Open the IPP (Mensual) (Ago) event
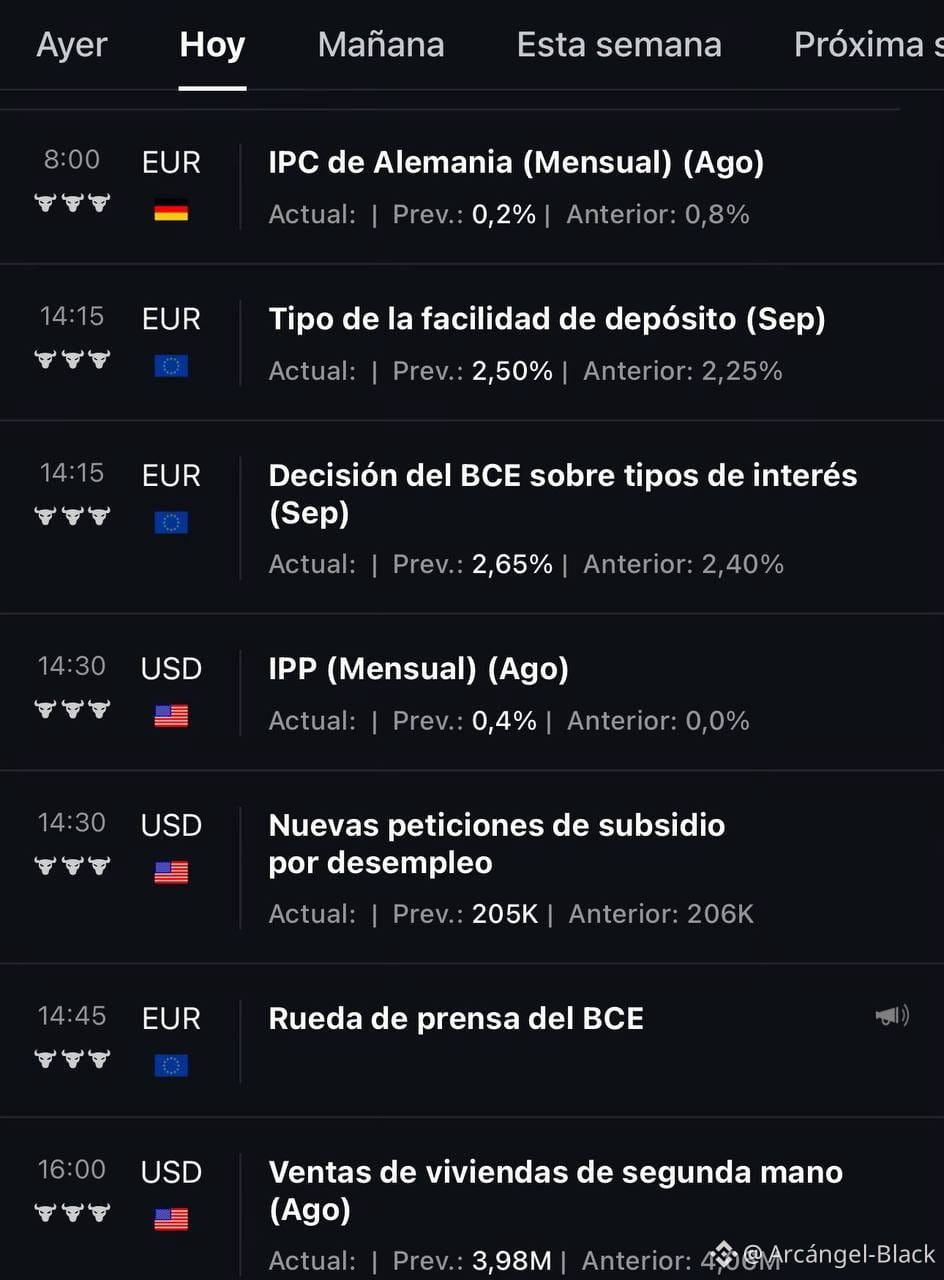The height and width of the screenshot is (1280, 944). (x=472, y=692)
